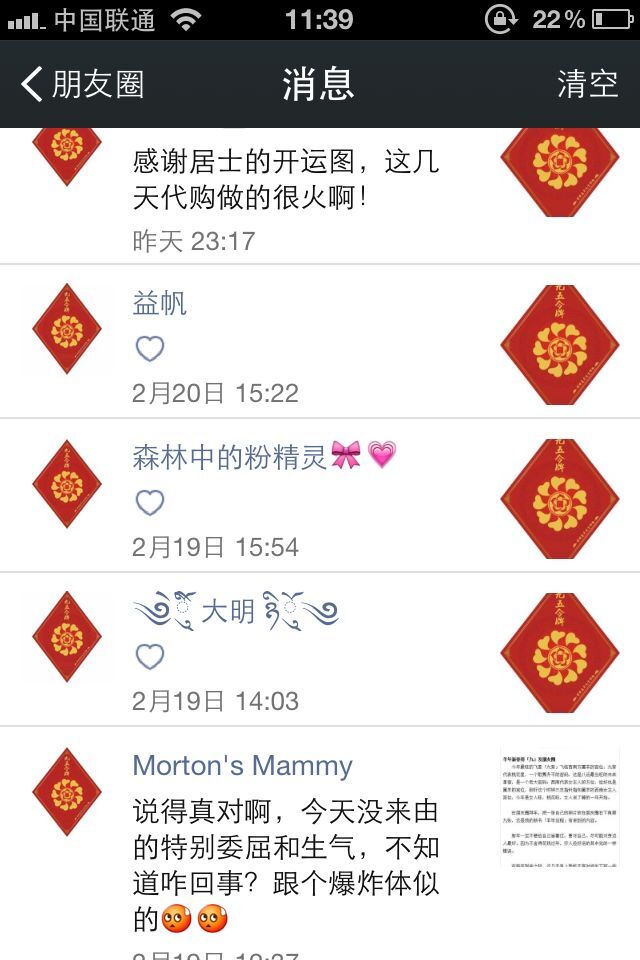The width and height of the screenshot is (640, 960).
Task: Open Morton's Mammy's profile name link
Action: pyautogui.click(x=242, y=766)
